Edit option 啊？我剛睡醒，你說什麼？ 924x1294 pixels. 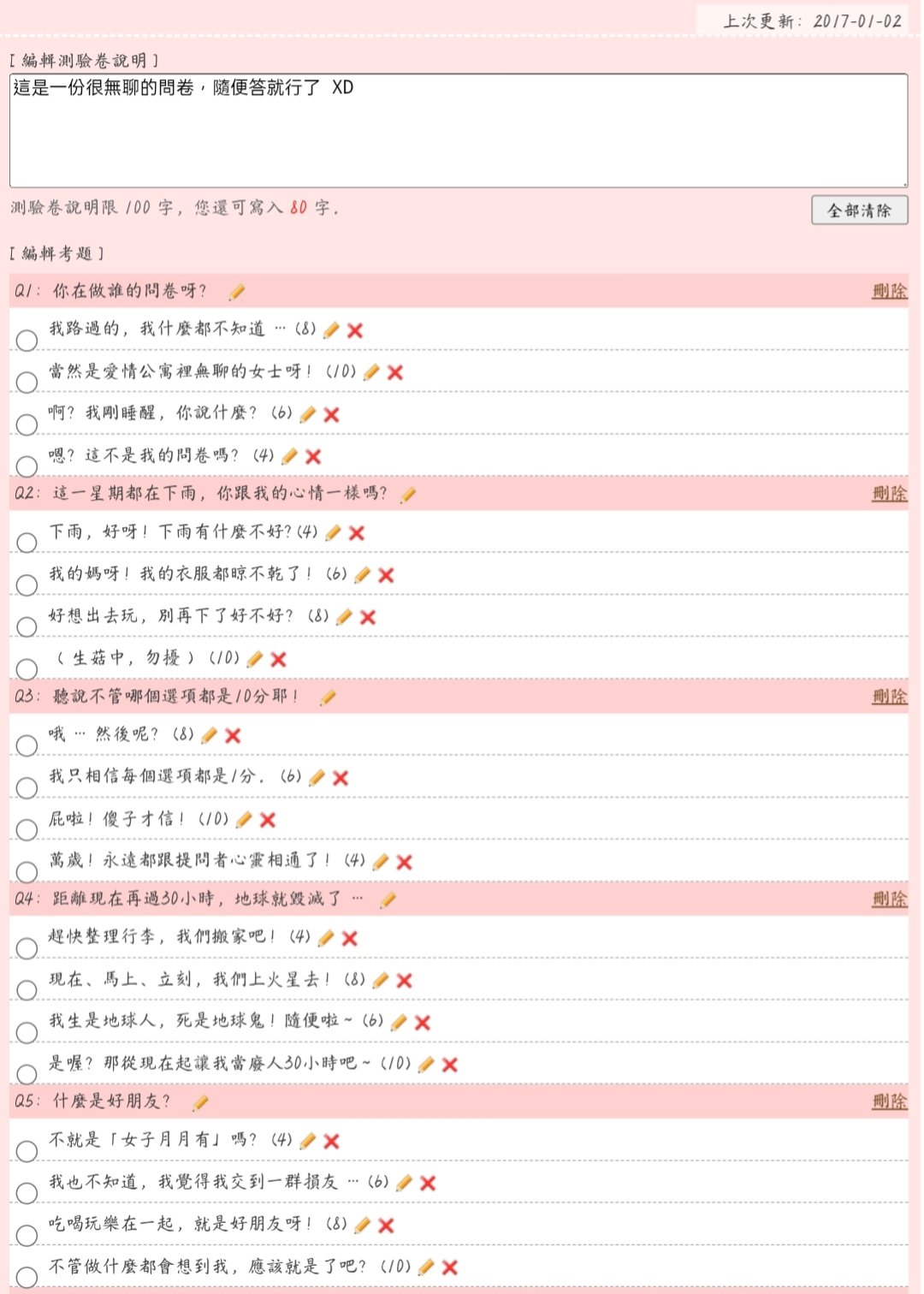point(308,414)
